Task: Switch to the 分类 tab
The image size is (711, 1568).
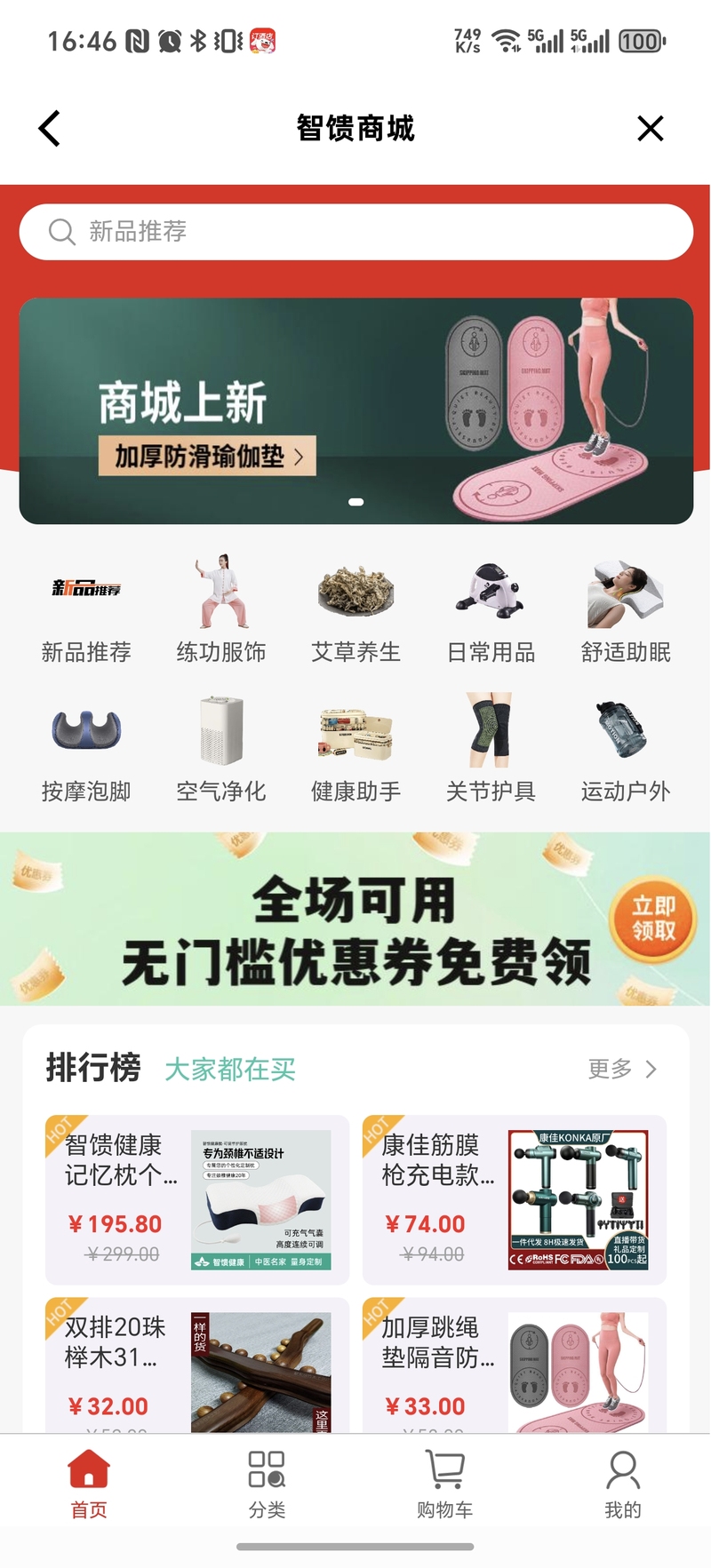Action: tap(267, 1485)
